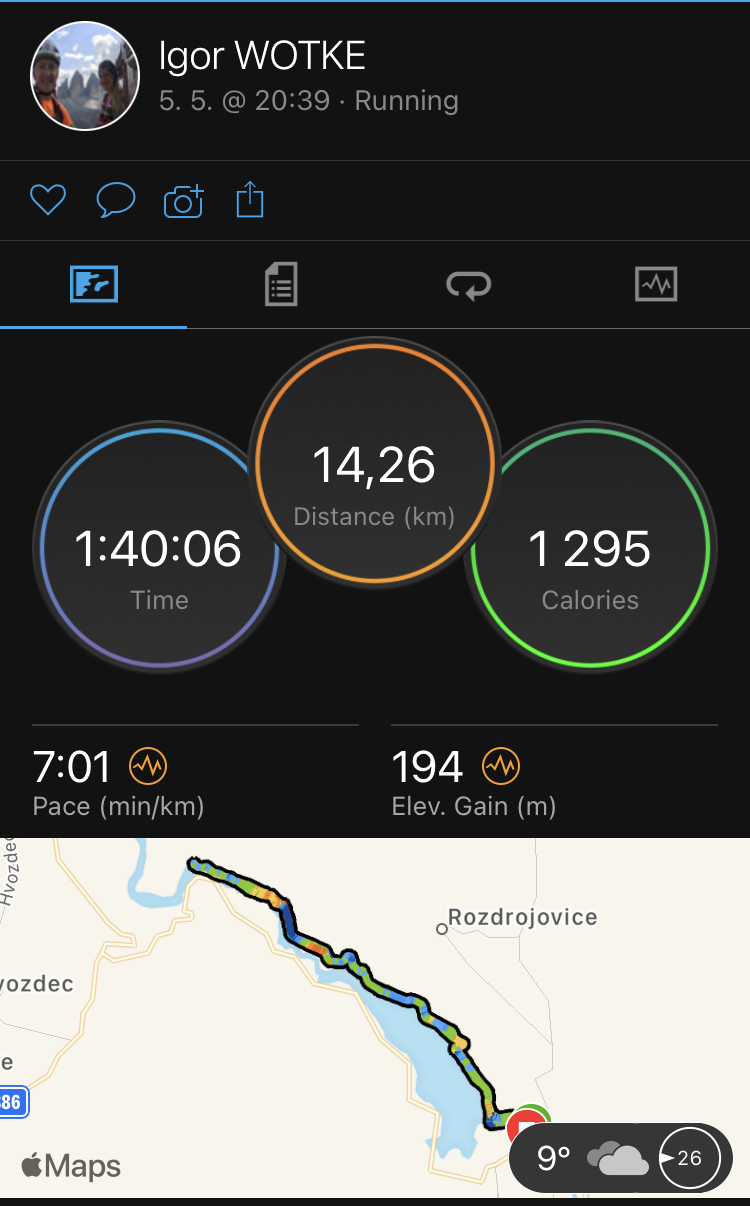
Task: Add a photo to the activity
Action: 184,201
